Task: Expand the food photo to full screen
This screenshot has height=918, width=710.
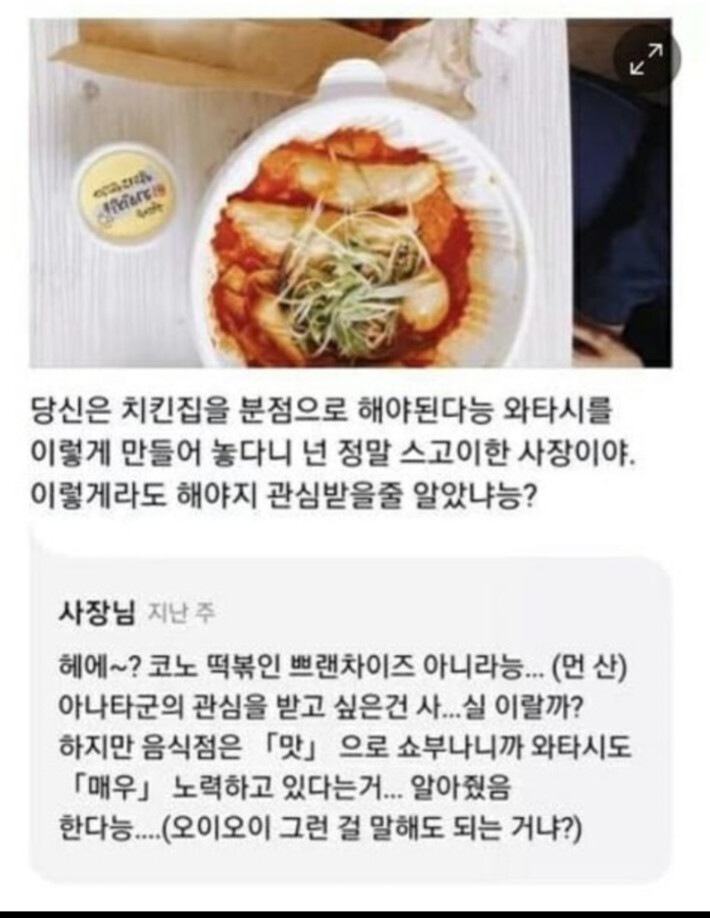Action: pyautogui.click(x=646, y=59)
